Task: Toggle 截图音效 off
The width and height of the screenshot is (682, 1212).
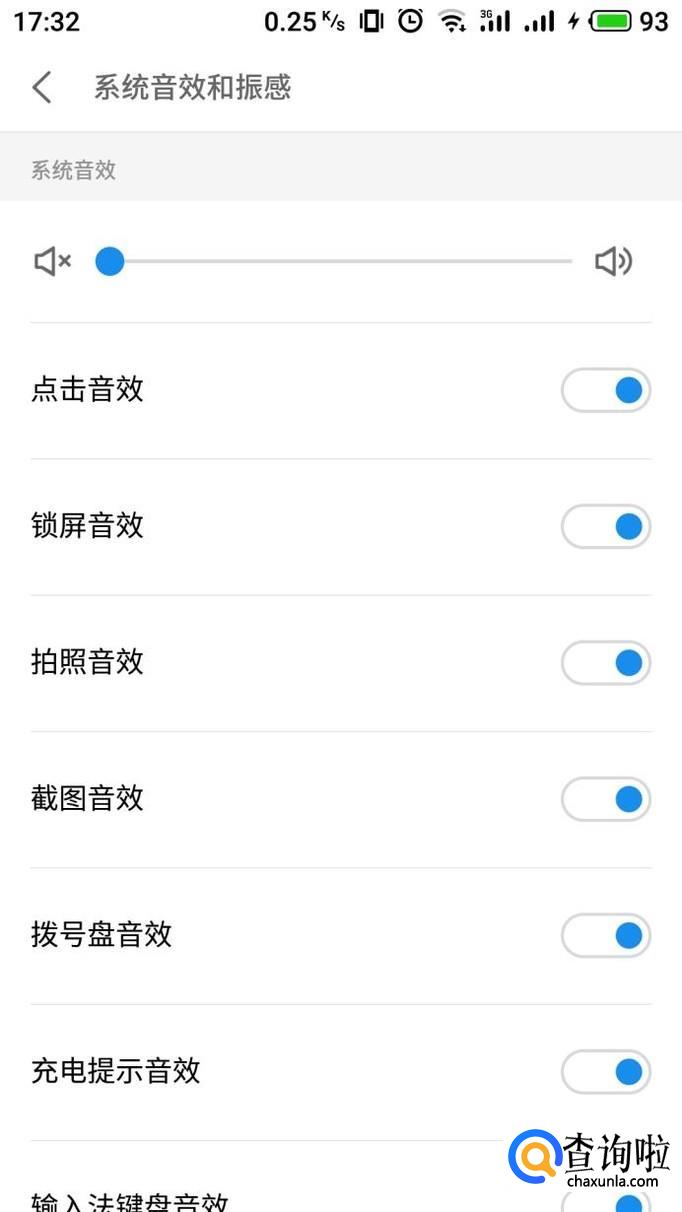Action: pos(606,799)
